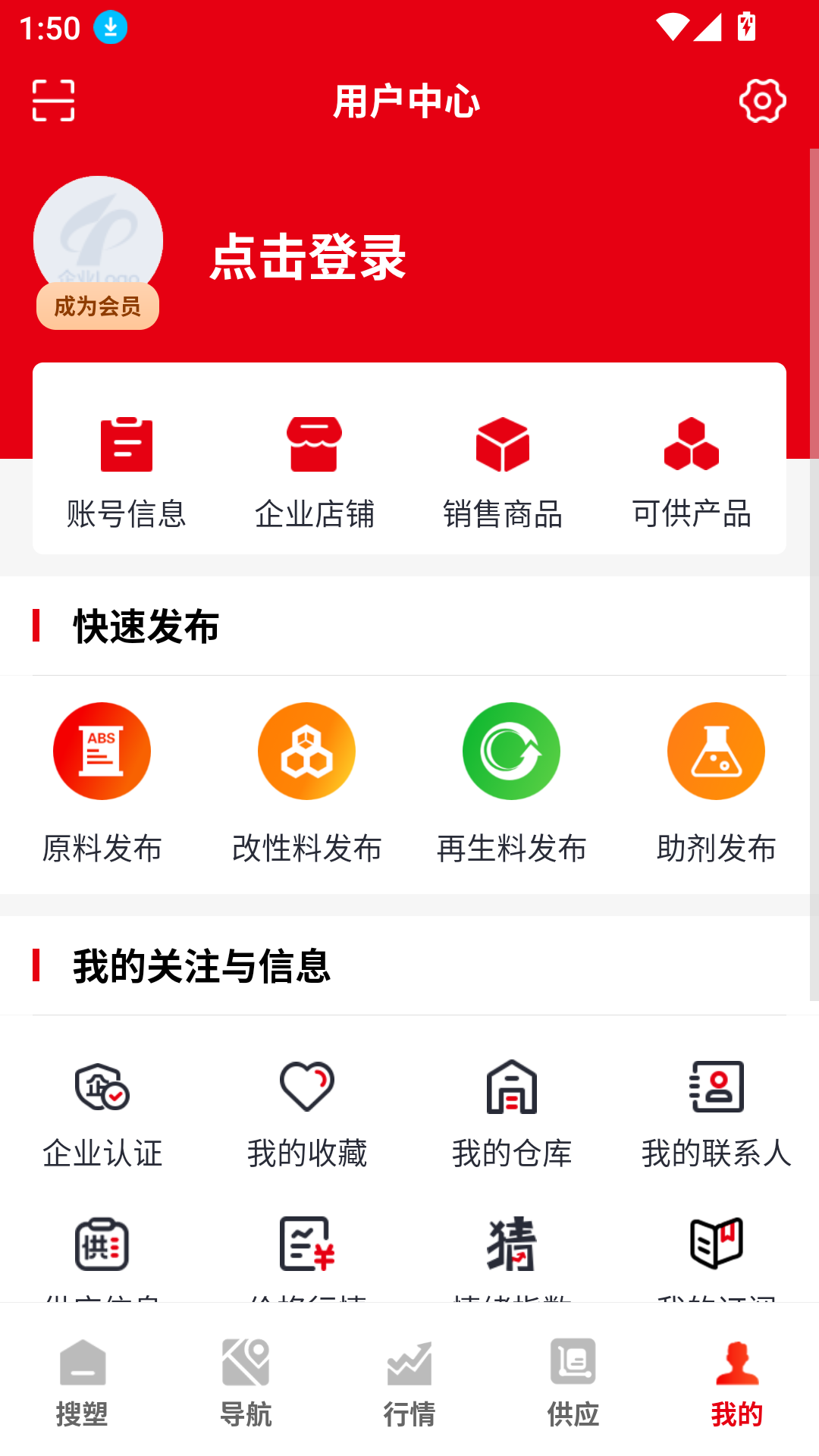Screen dimensions: 819x1456
Task: Start a 再生料发布 post
Action: (x=512, y=783)
